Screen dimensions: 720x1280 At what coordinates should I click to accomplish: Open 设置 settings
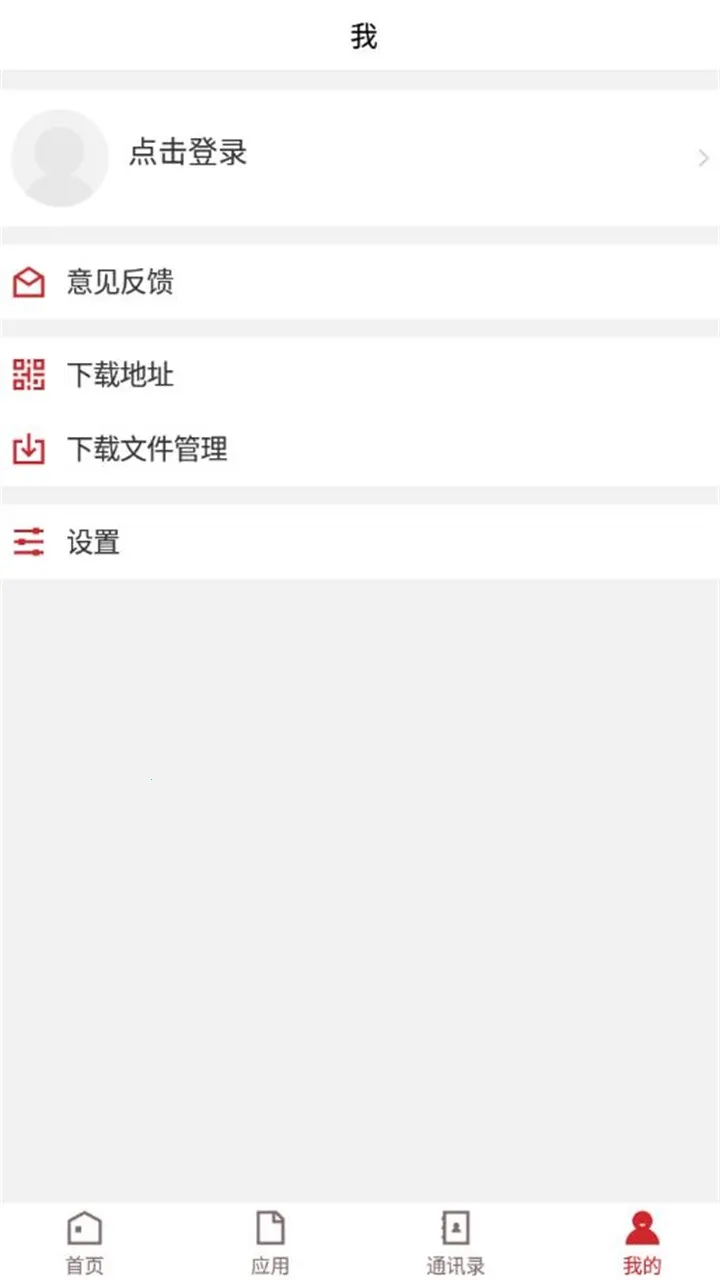(x=94, y=543)
